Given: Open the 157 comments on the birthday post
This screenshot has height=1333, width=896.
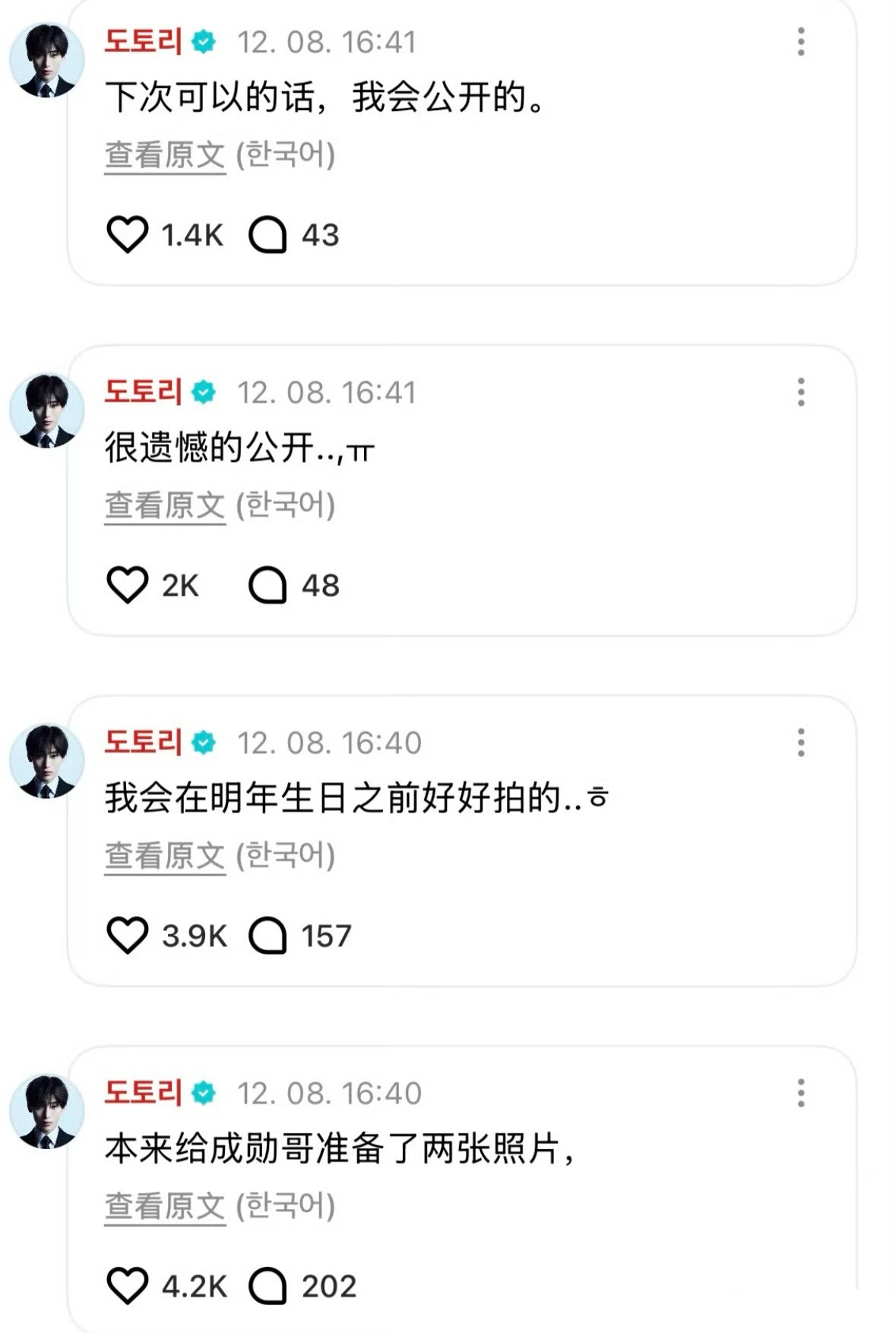Looking at the screenshot, I should (268, 936).
